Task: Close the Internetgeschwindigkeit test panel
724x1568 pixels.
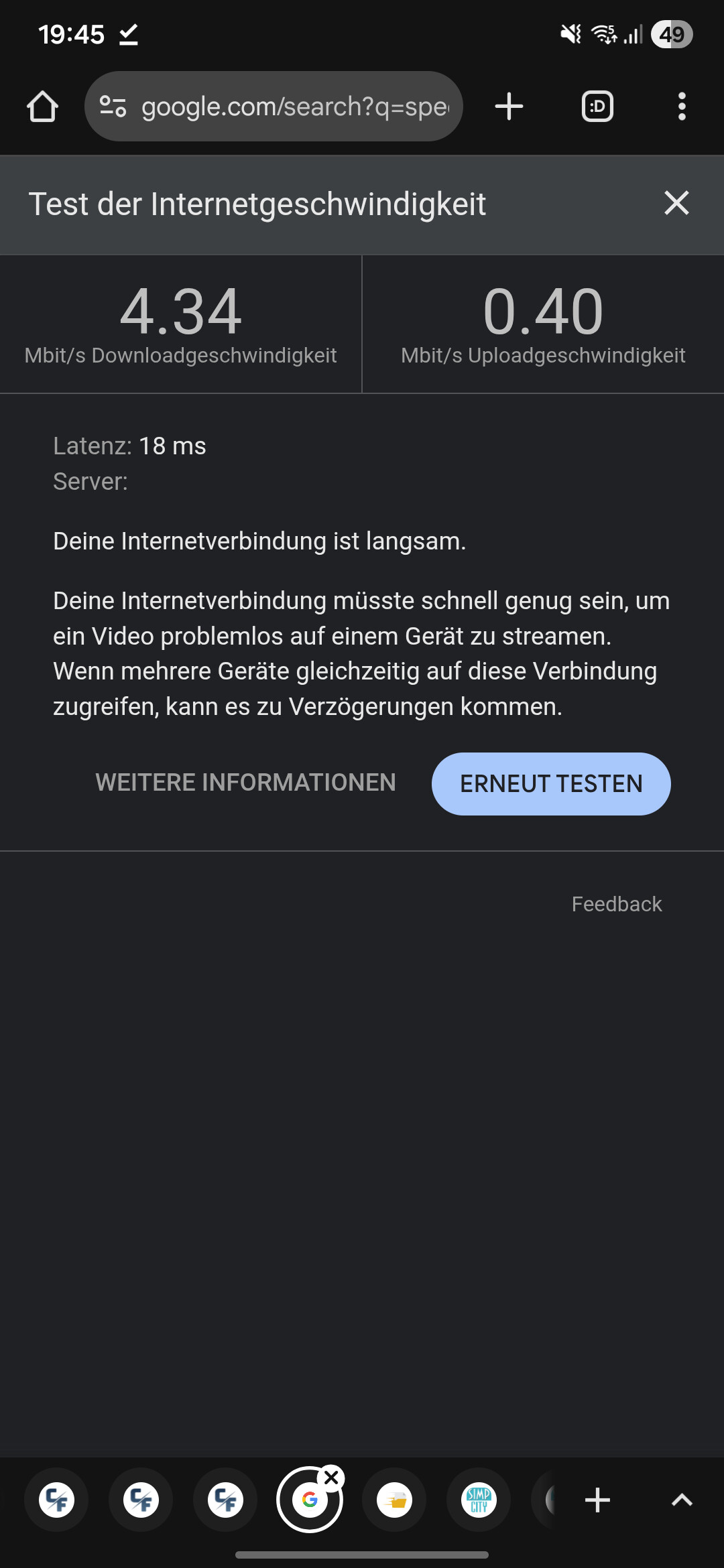Action: 676,203
